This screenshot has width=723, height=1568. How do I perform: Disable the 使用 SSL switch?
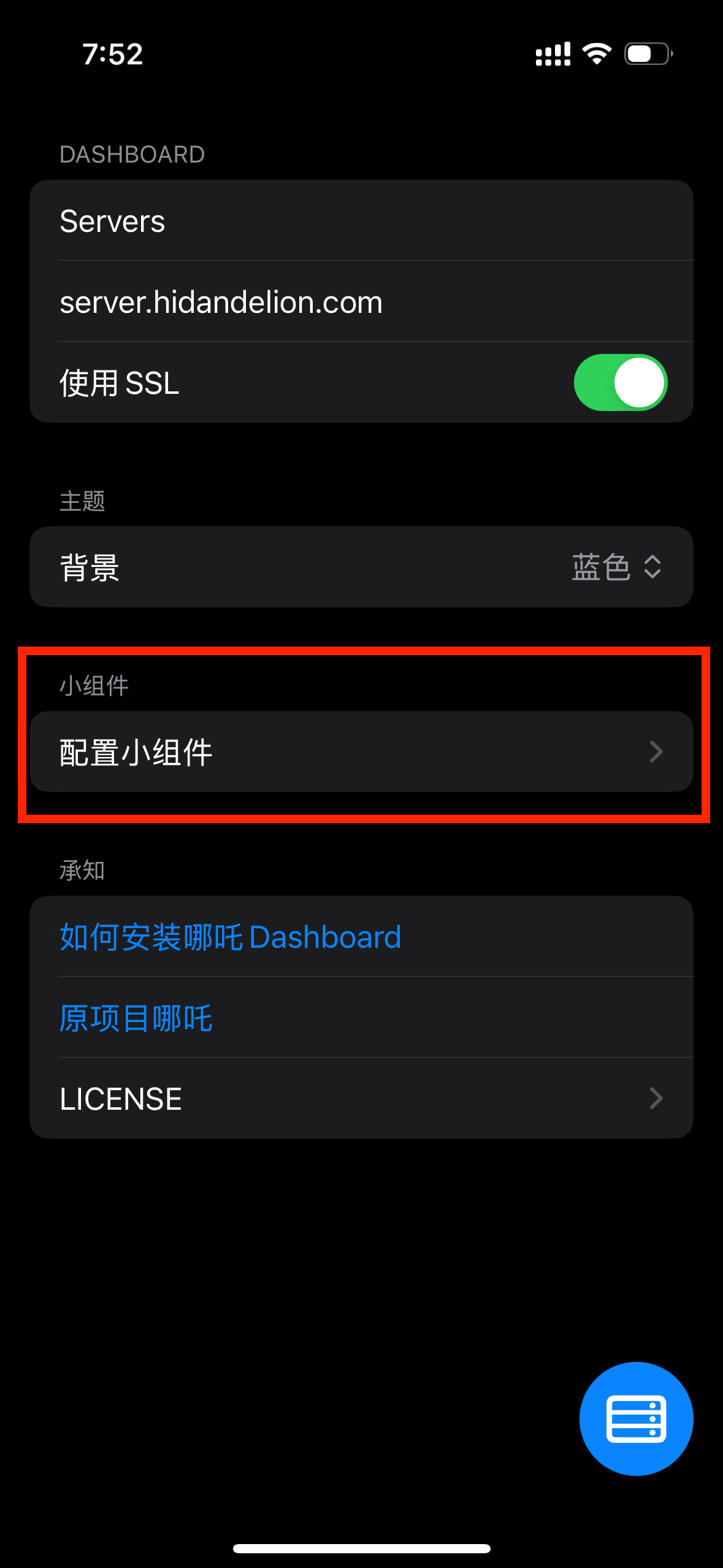click(x=620, y=382)
